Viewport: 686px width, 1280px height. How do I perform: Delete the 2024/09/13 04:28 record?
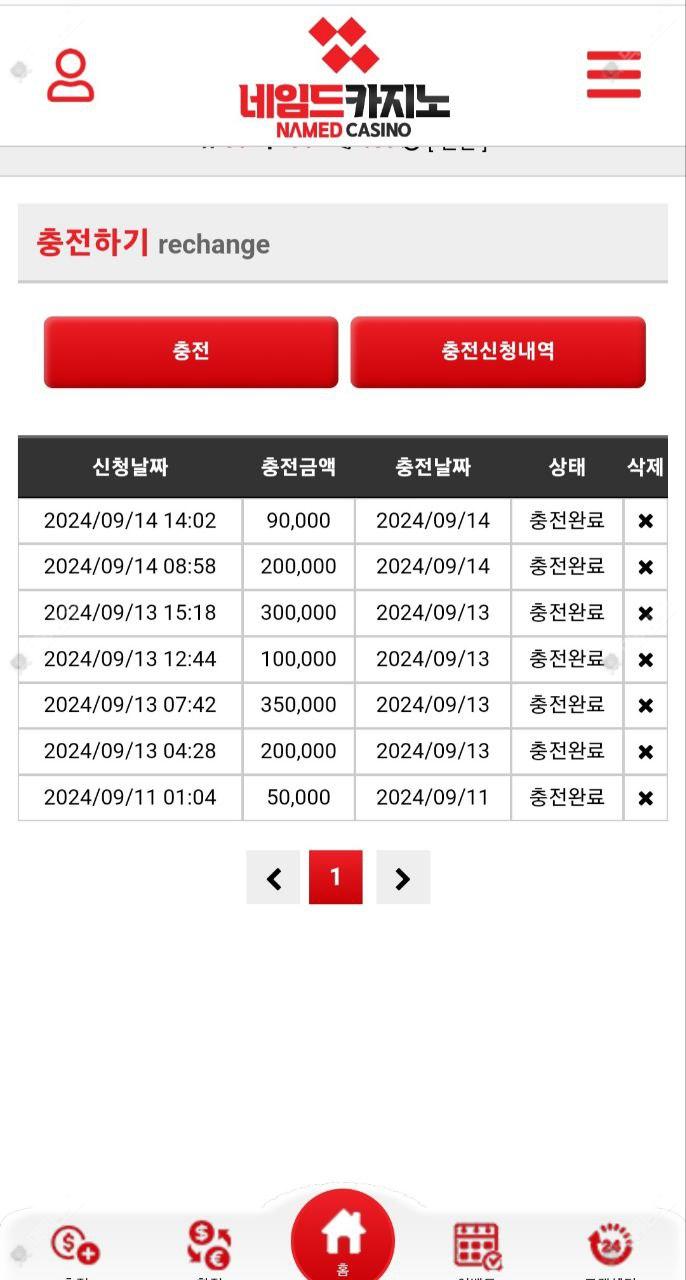tap(645, 751)
